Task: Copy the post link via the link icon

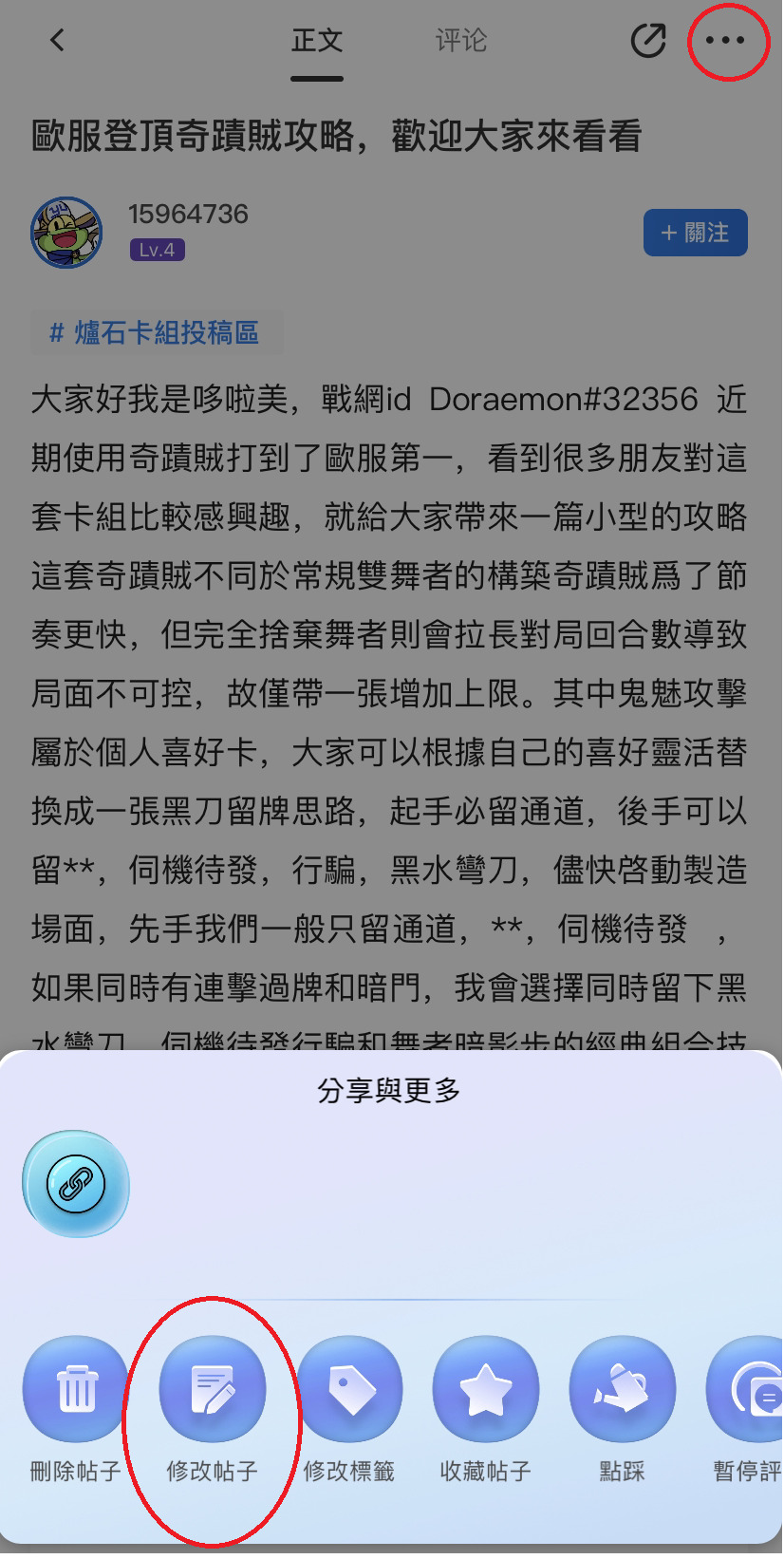Action: (76, 1184)
